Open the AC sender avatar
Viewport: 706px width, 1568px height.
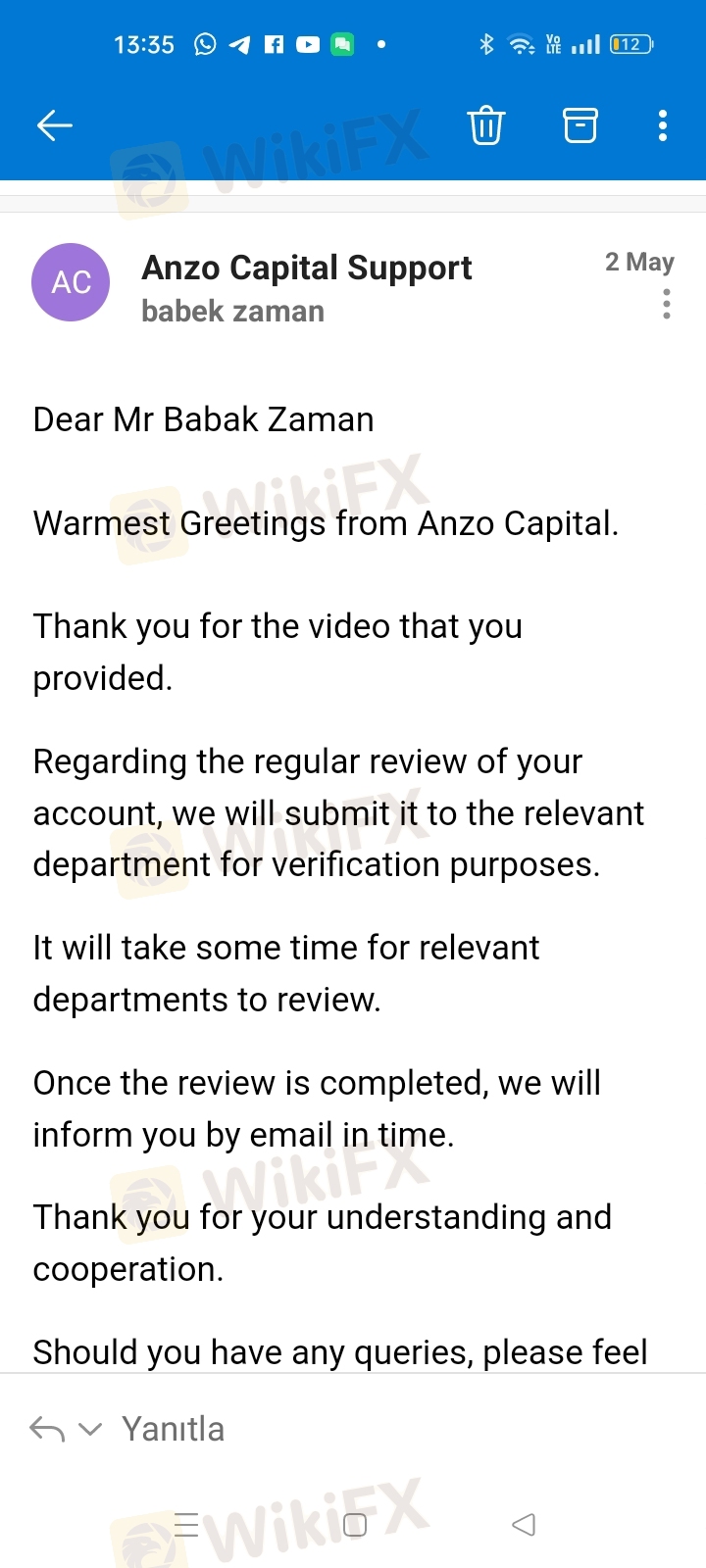click(71, 282)
